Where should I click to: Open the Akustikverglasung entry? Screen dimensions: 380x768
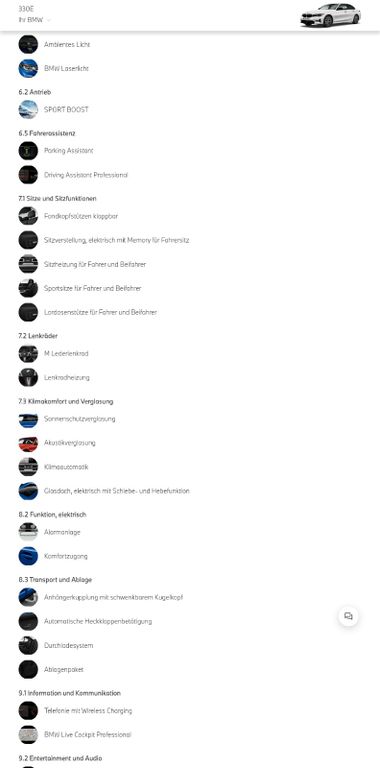(x=70, y=443)
